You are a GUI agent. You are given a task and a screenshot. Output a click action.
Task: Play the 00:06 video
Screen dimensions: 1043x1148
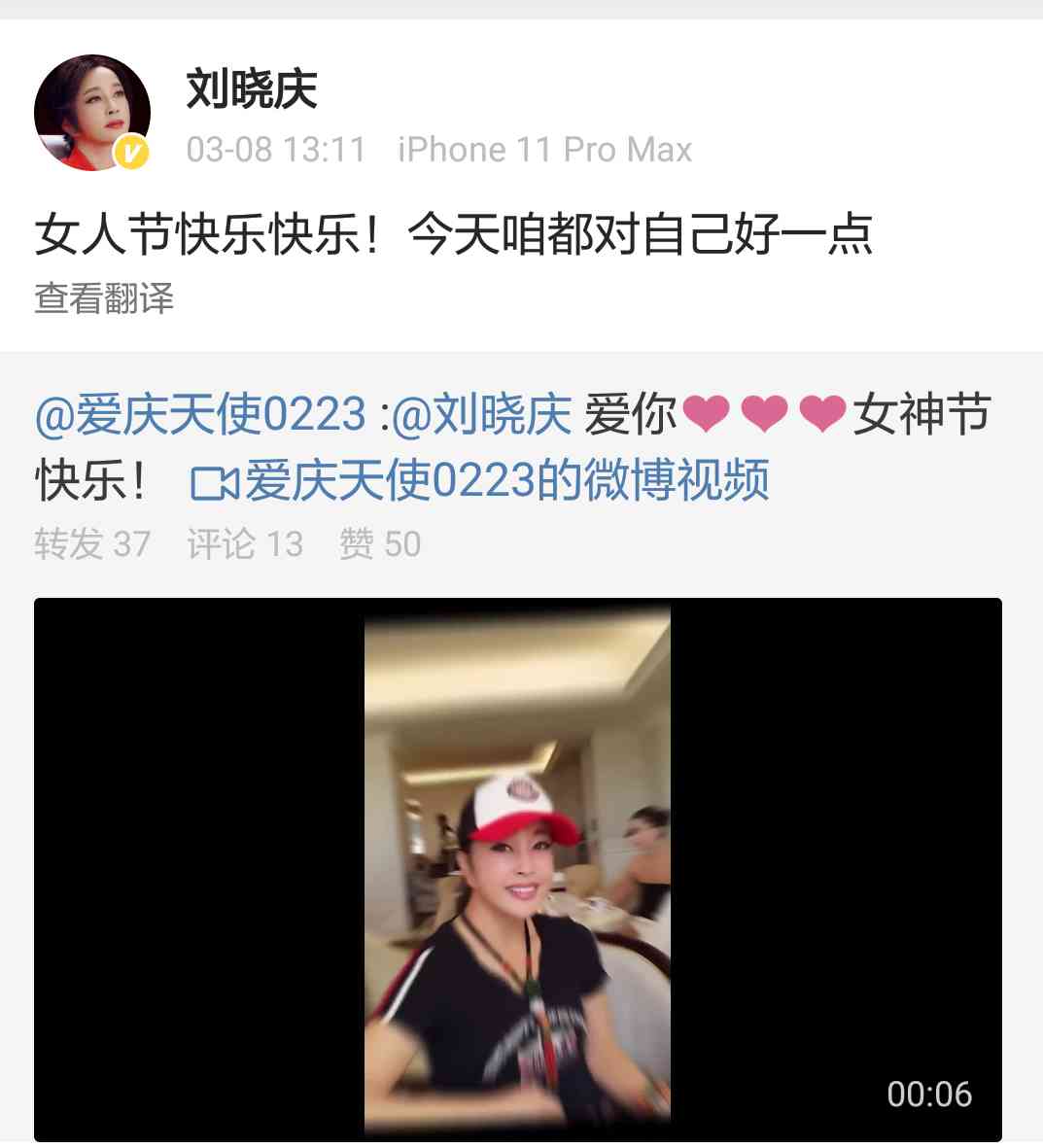pos(517,869)
